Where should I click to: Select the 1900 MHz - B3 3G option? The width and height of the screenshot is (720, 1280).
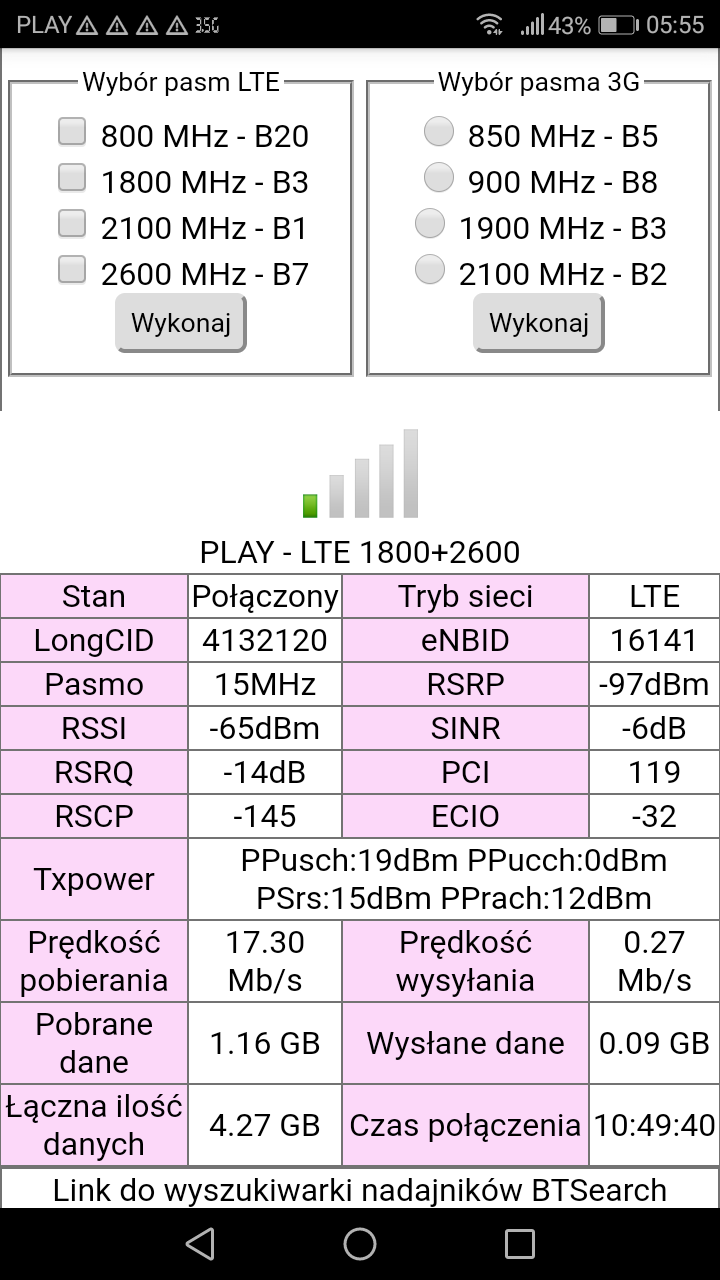tap(430, 223)
